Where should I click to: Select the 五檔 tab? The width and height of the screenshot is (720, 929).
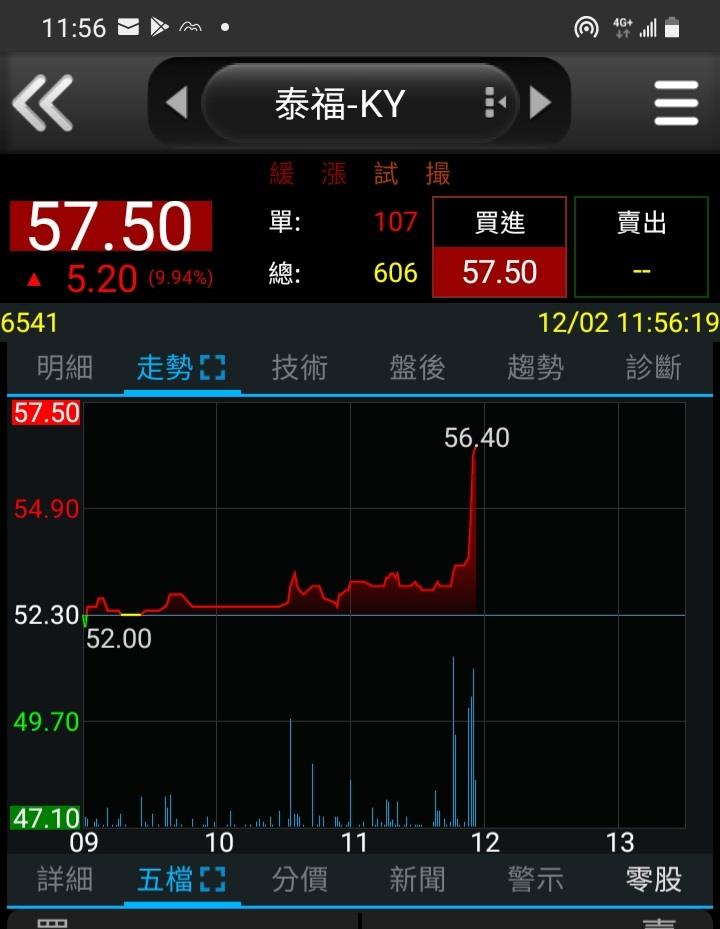pos(181,879)
